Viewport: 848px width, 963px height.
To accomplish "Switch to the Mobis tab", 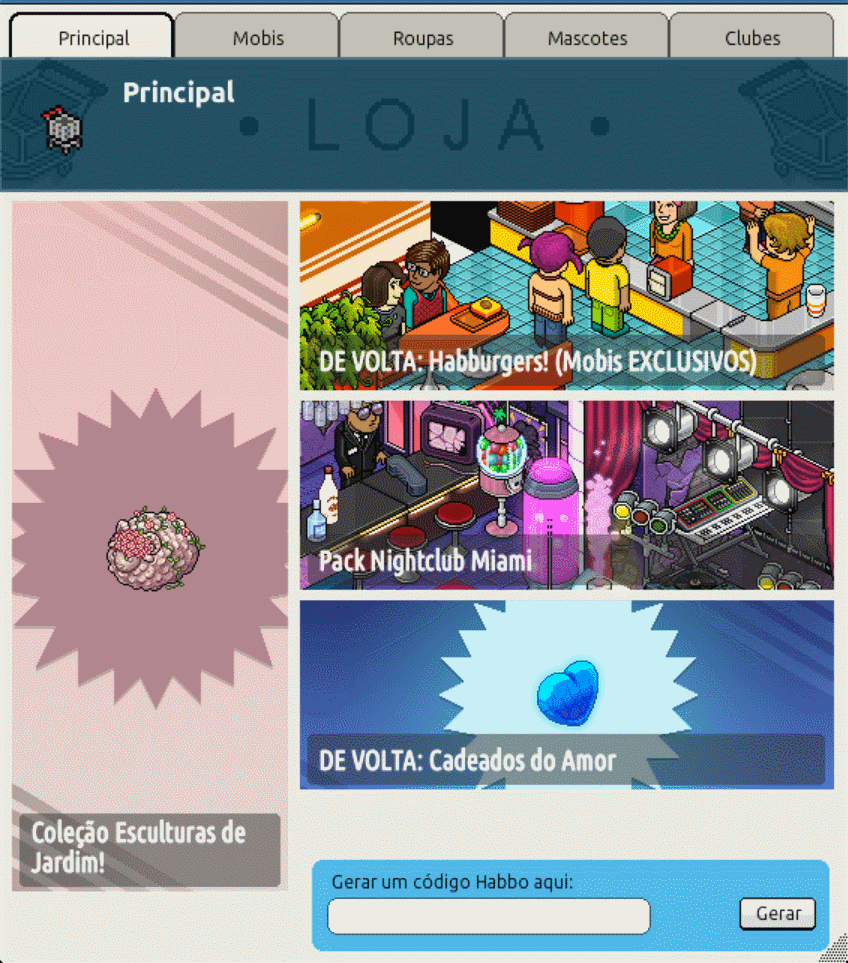I will [x=258, y=38].
